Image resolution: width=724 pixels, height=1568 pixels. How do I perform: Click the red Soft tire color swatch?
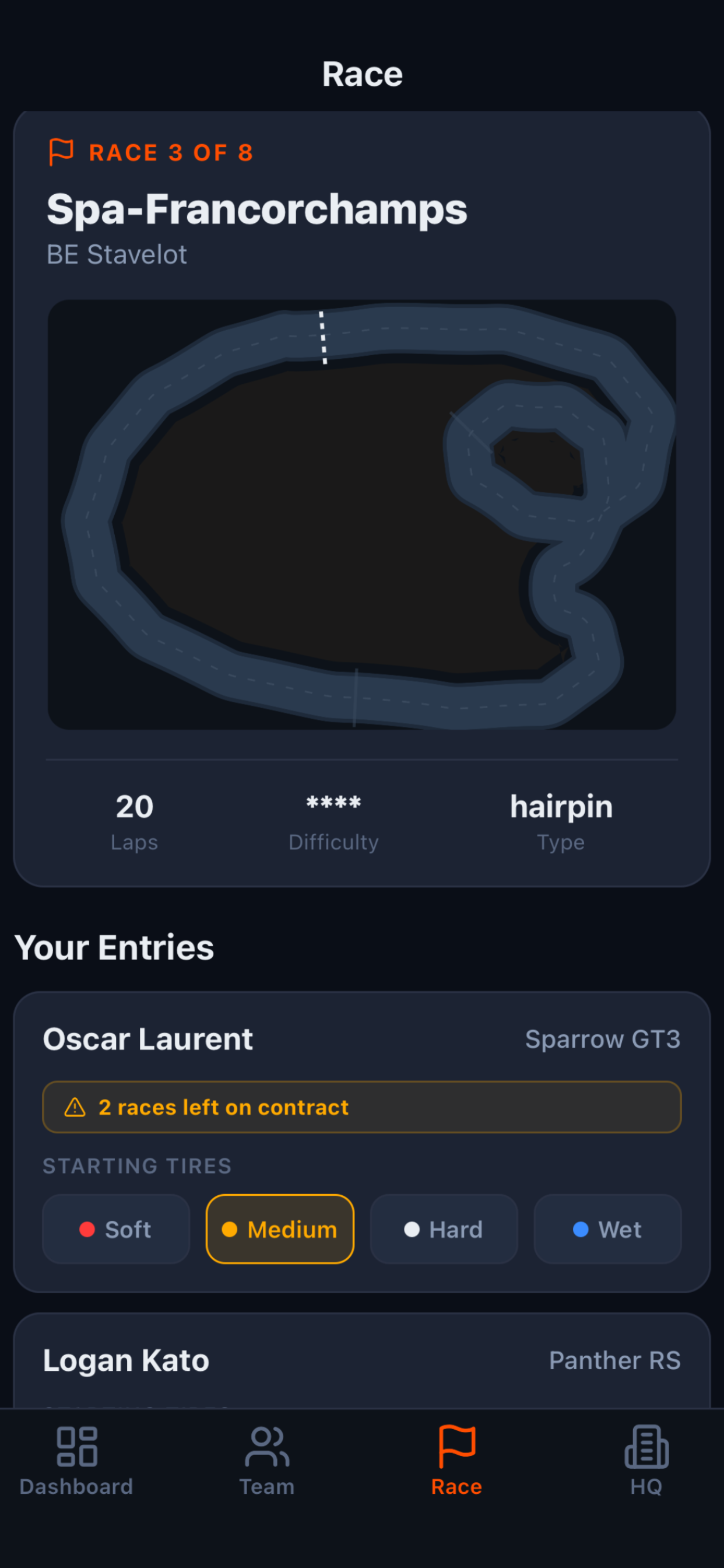coord(89,1229)
